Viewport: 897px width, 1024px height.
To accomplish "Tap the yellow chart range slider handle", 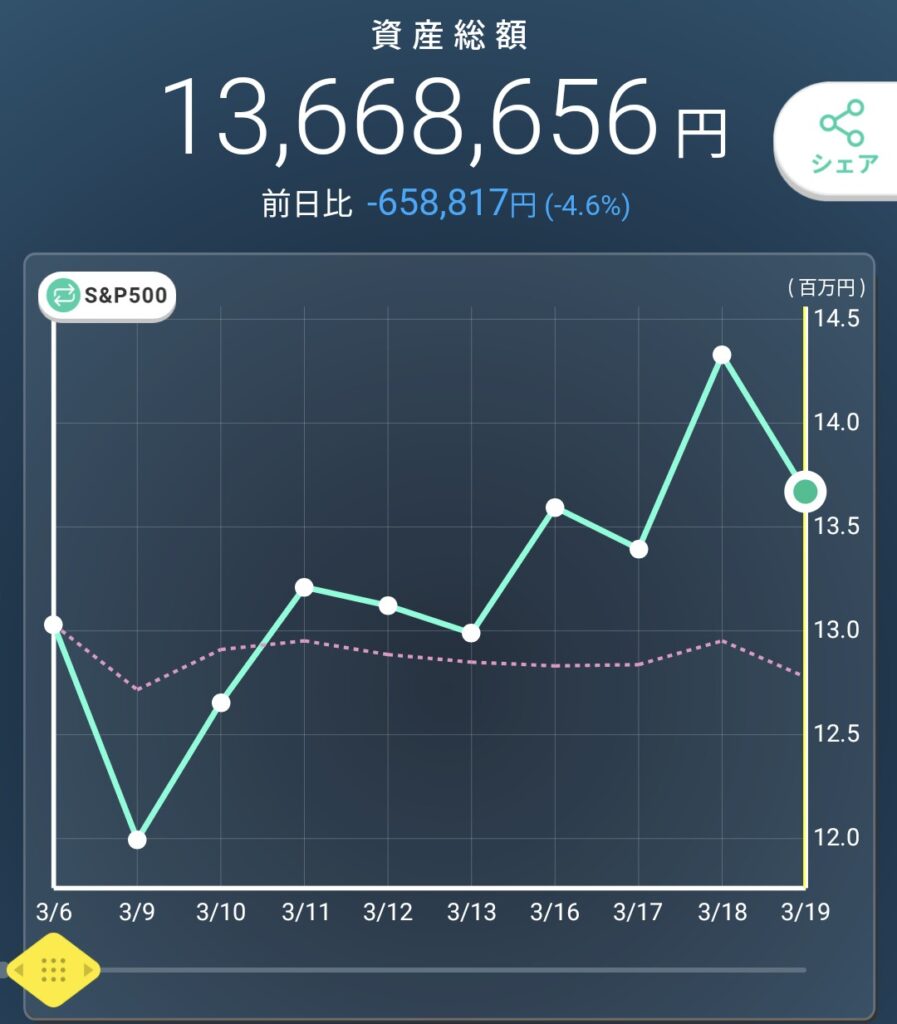I will tap(54, 969).
